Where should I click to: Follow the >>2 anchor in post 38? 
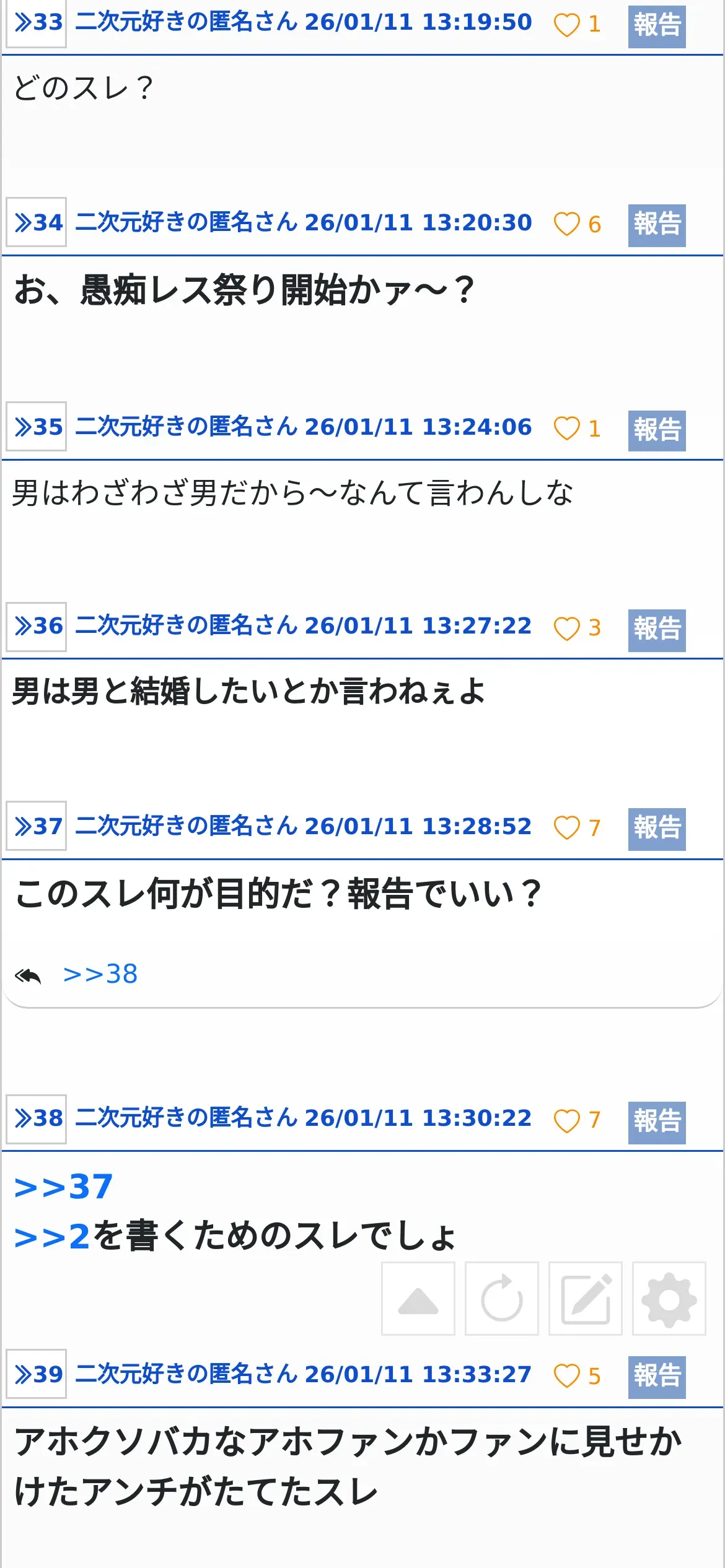point(53,1236)
